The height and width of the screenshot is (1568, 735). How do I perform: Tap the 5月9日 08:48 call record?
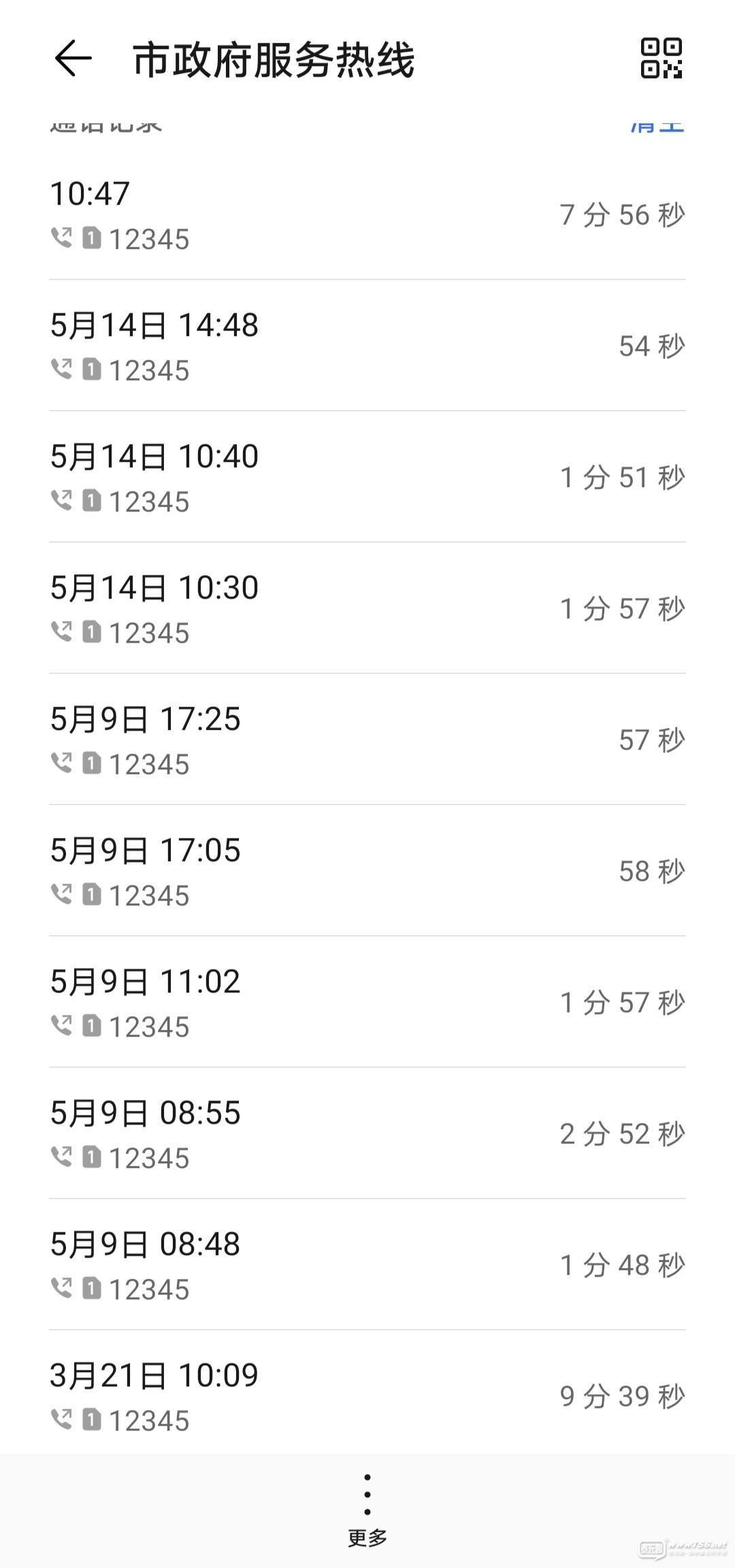tap(367, 1265)
